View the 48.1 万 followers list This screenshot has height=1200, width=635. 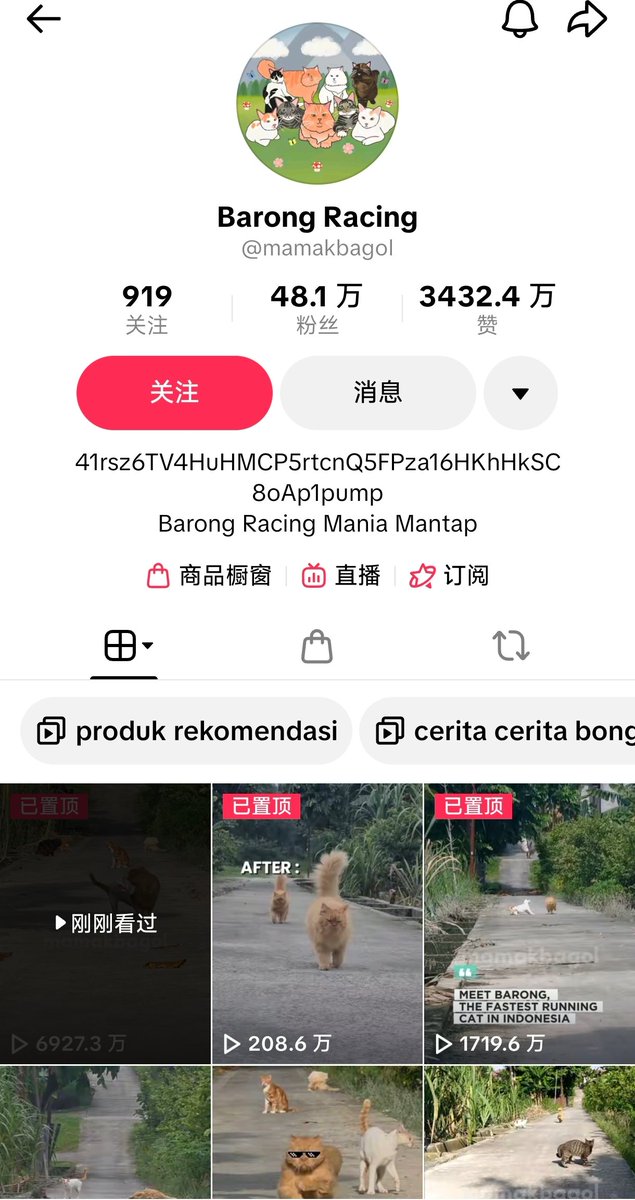pos(317,308)
